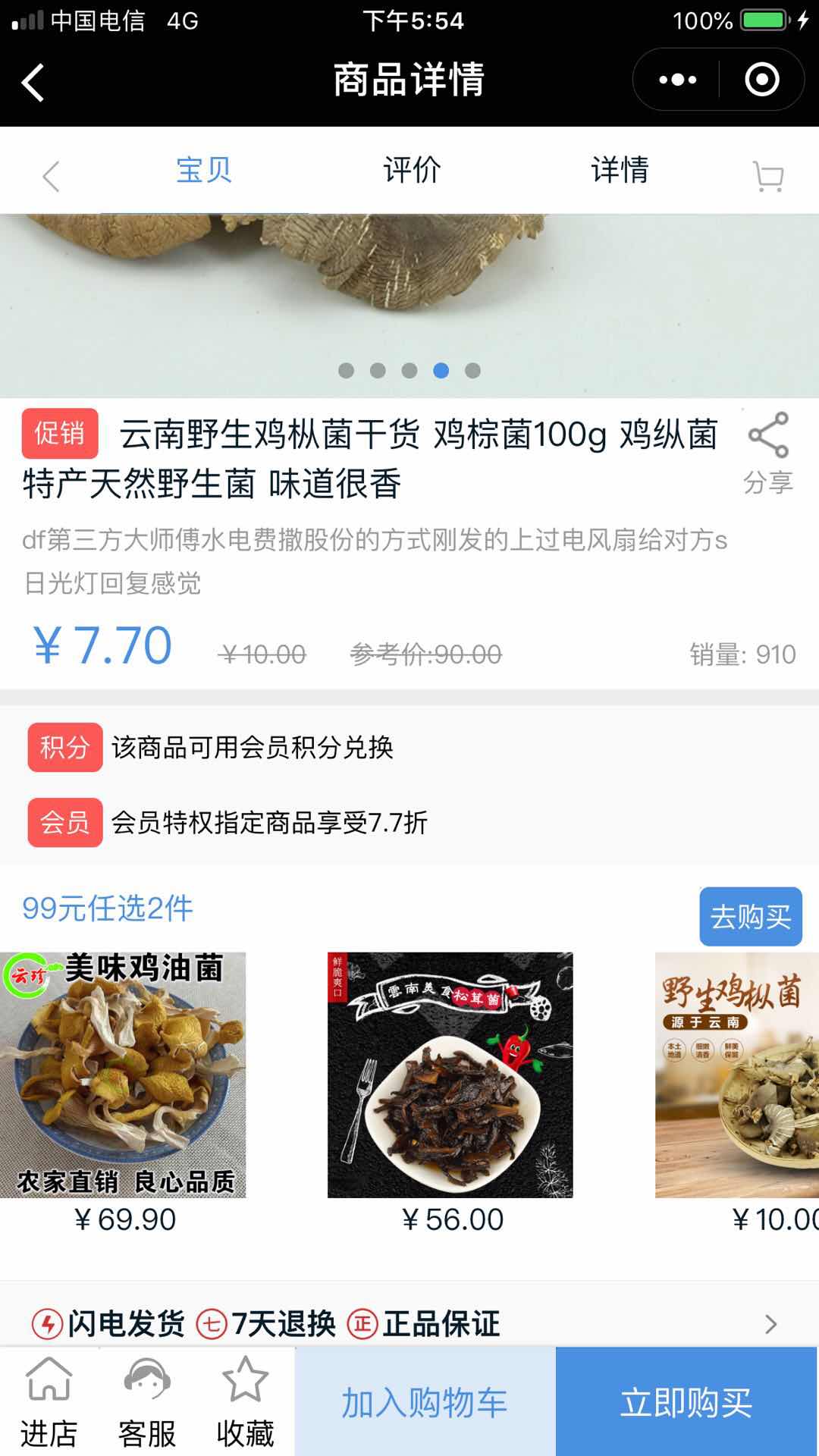This screenshot has height=1456, width=819.
Task: Open the 美味鸡油菌 product priced ¥69.90
Action: coord(124,1075)
